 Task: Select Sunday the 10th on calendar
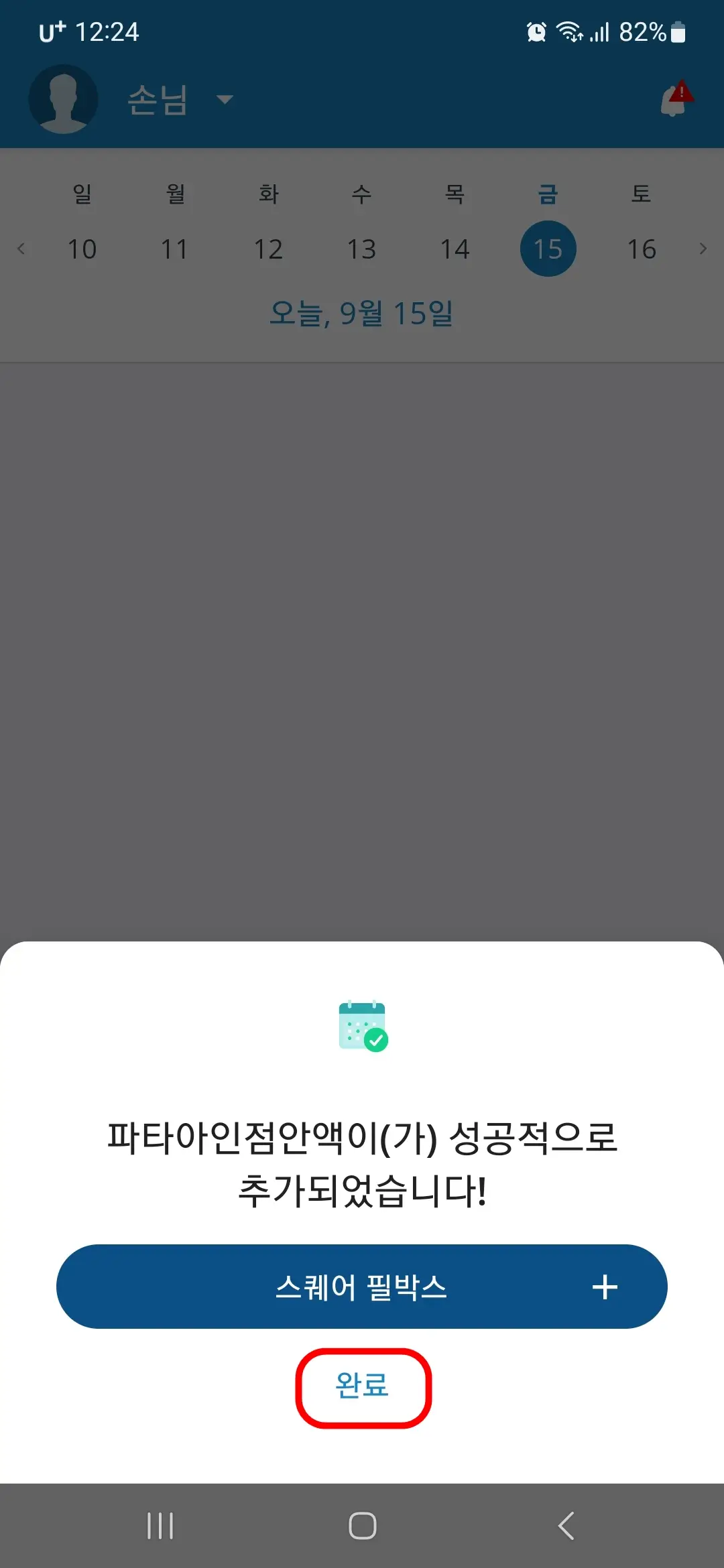(x=82, y=248)
